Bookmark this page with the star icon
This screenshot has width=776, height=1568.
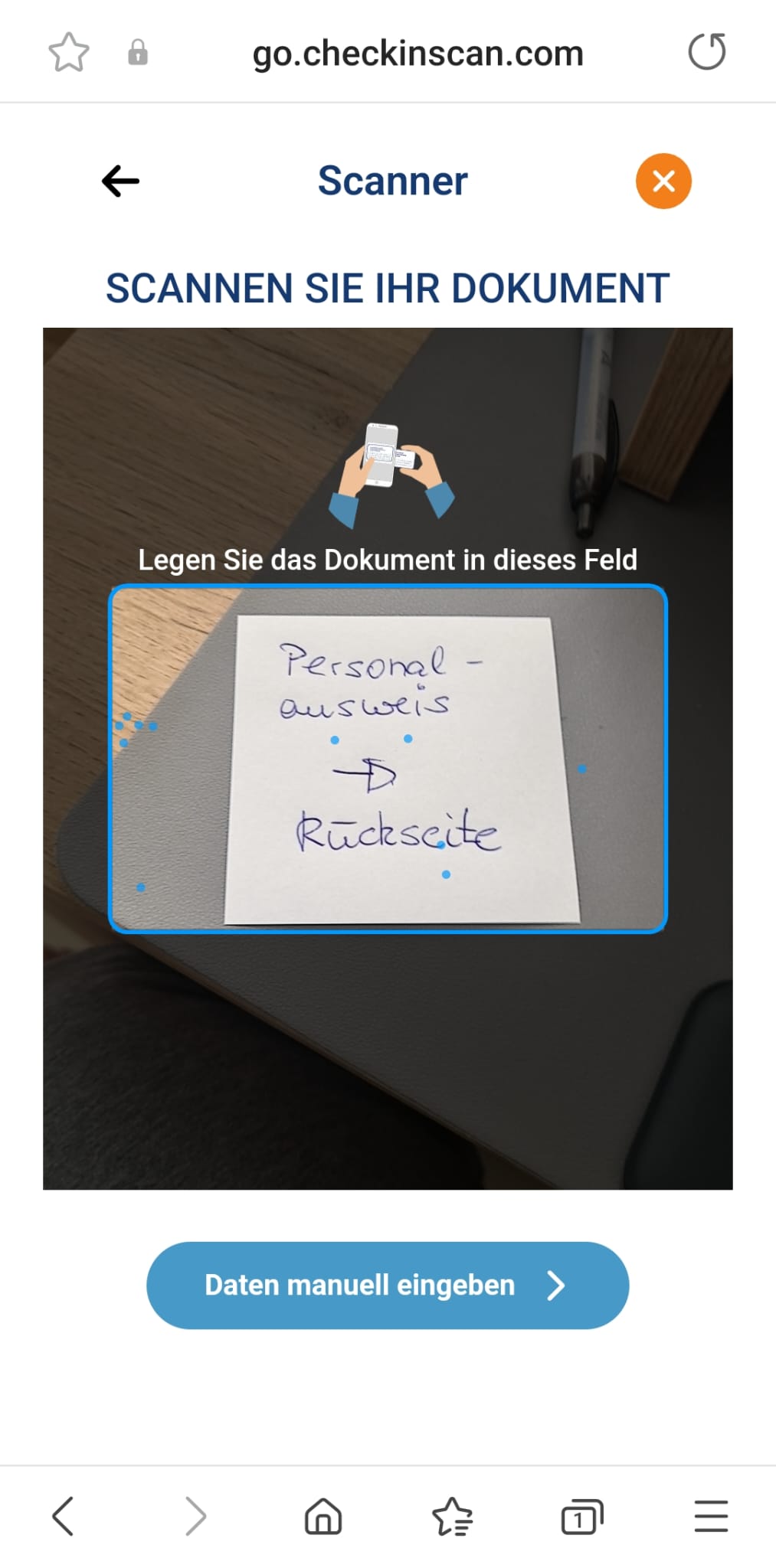[x=69, y=53]
